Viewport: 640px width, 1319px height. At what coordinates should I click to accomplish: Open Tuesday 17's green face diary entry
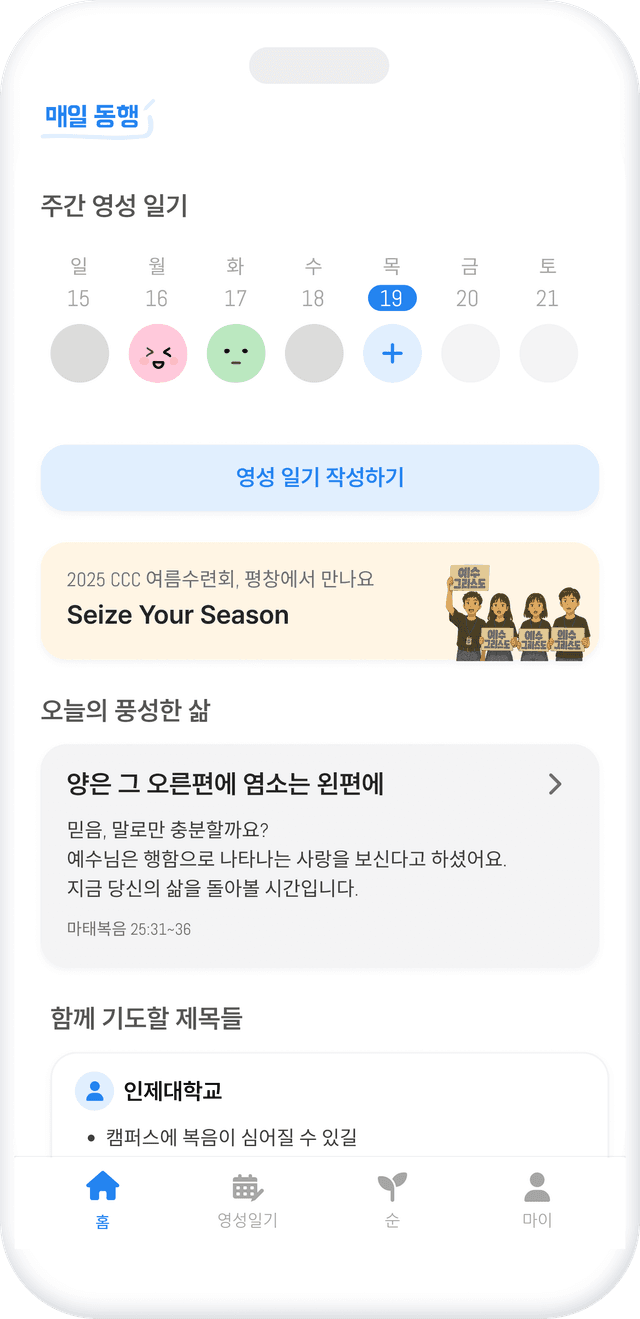click(236, 353)
